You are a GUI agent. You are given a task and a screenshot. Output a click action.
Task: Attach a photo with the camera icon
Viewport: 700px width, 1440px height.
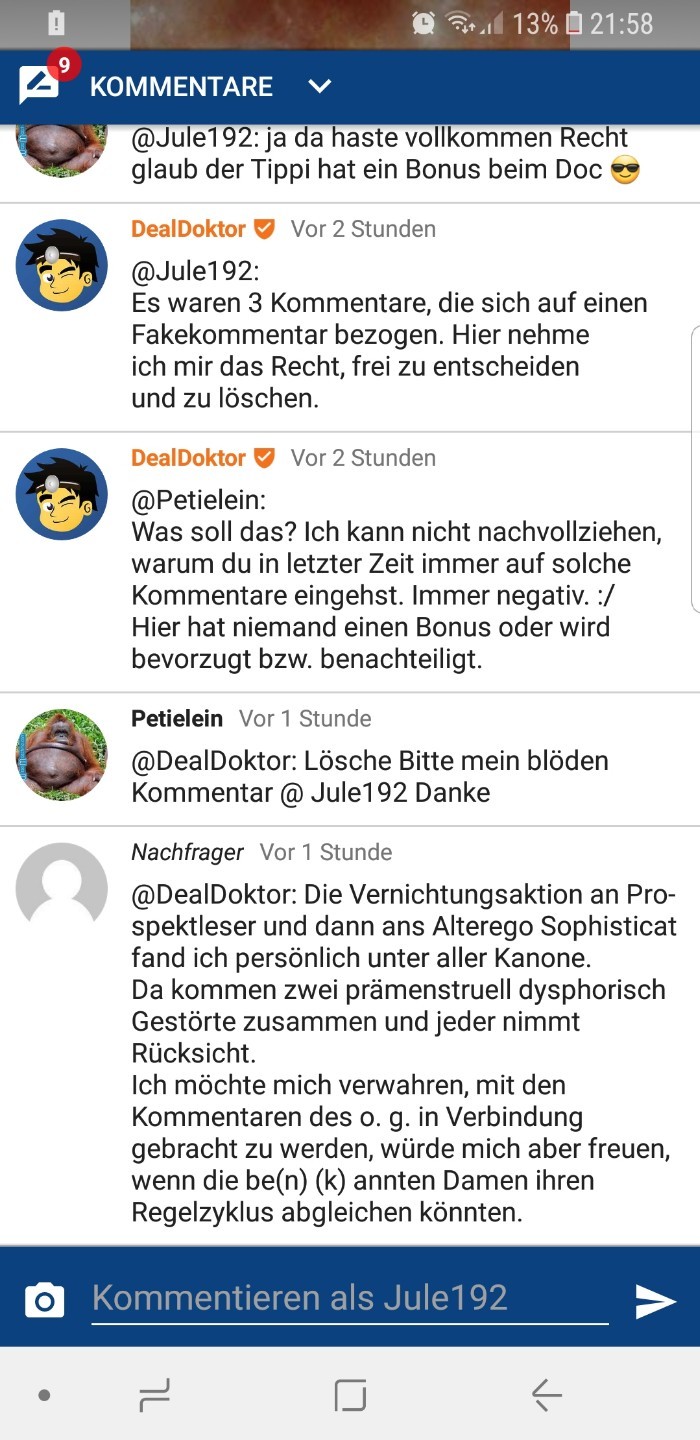click(x=44, y=1300)
